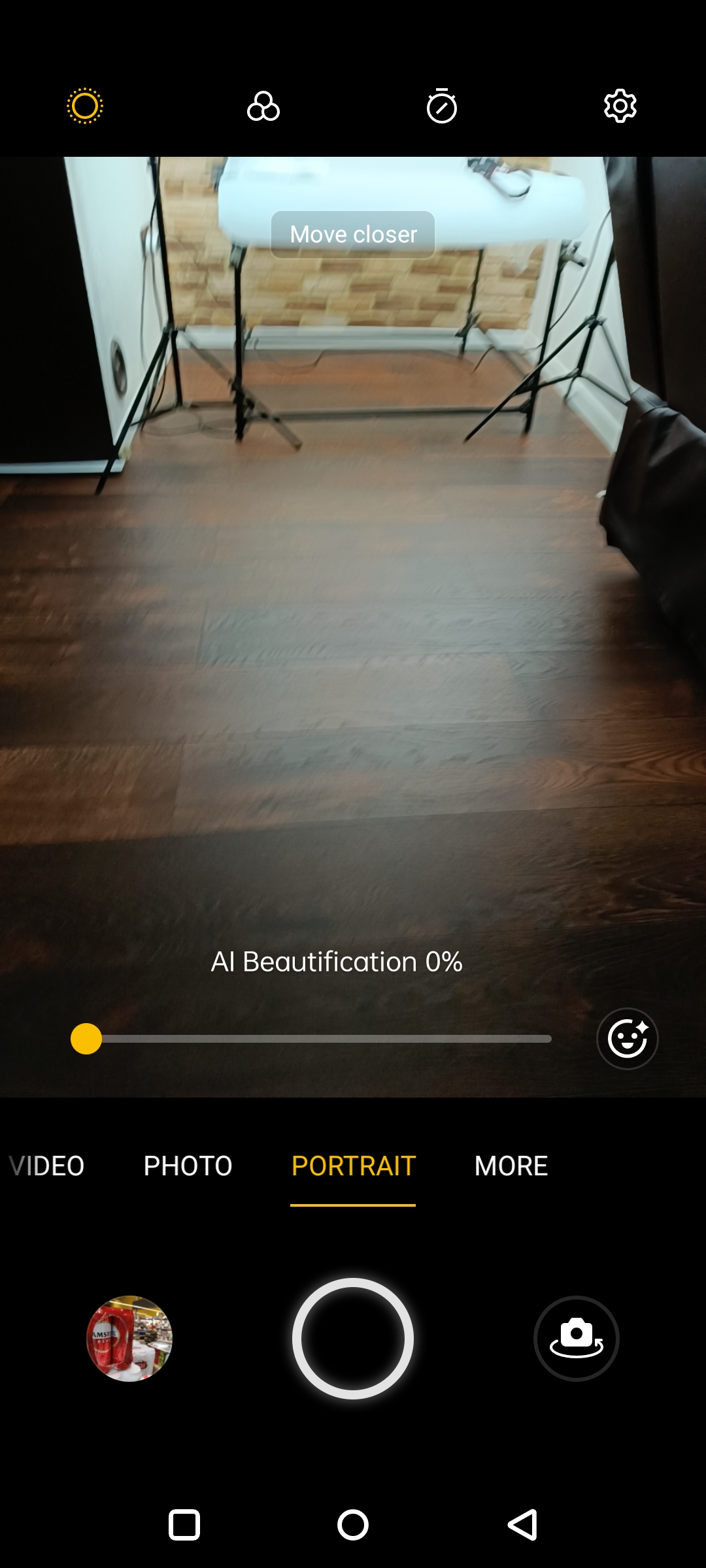Screen dimensions: 706x1568
Task: Open the MORE camera modes
Action: 511,1166
